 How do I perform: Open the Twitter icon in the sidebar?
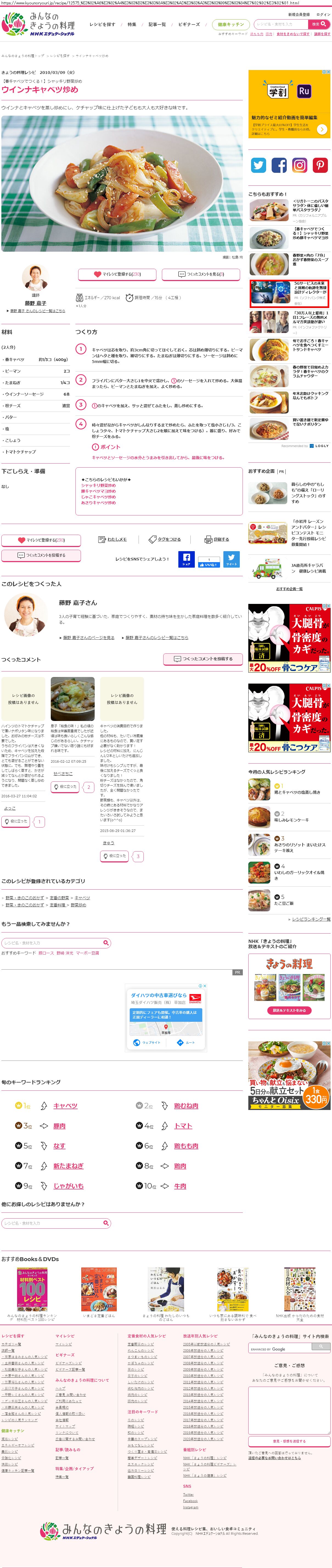point(258,165)
